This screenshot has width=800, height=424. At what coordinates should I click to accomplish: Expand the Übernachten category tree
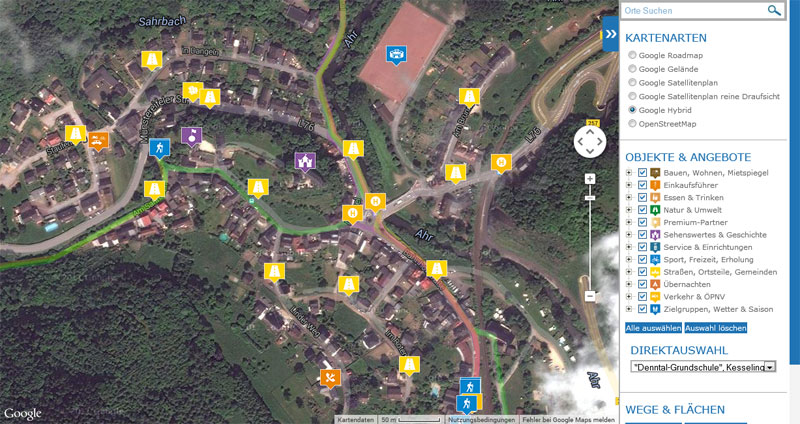629,284
